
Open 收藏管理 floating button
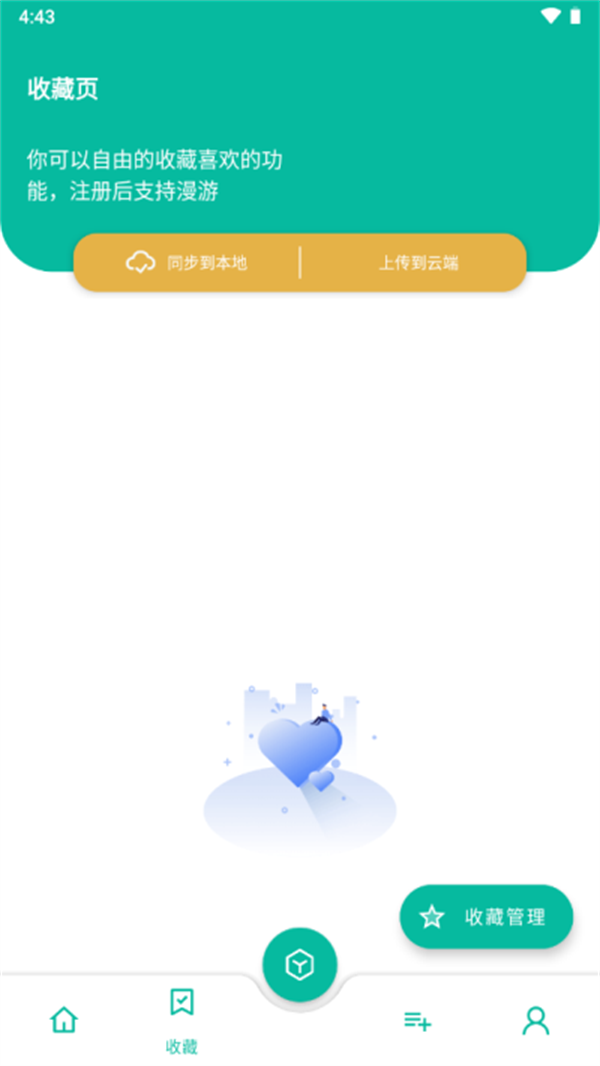487,916
